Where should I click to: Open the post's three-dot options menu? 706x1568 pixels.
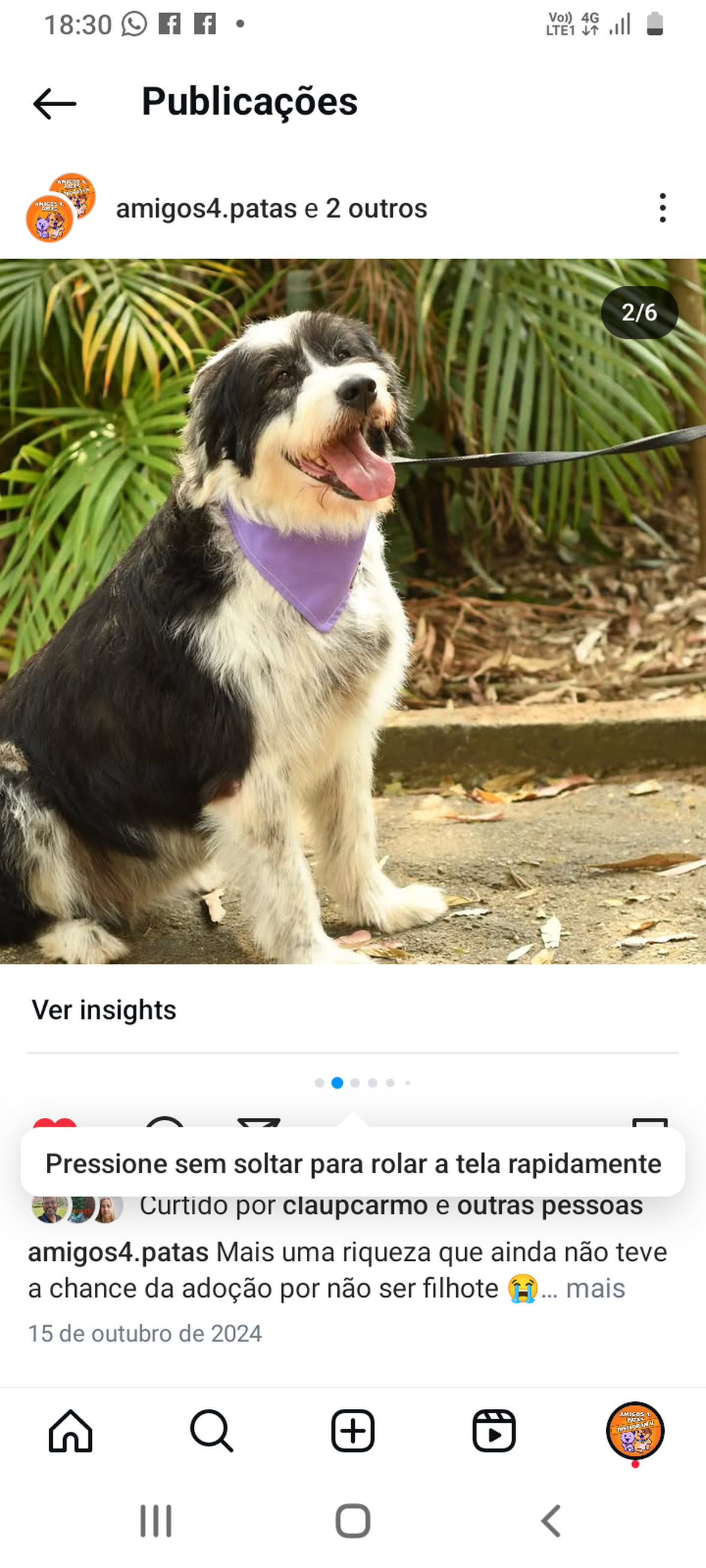pos(662,208)
